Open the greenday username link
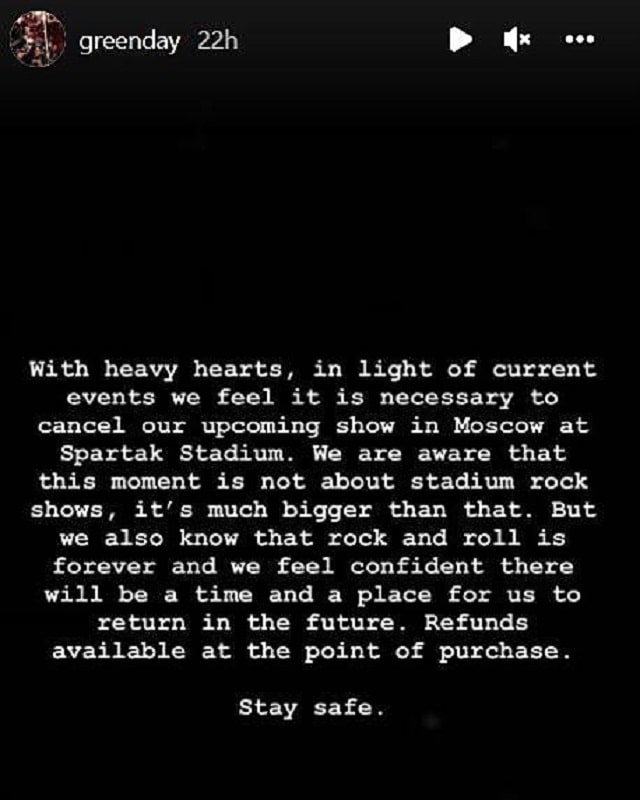The image size is (640, 800). [129, 42]
